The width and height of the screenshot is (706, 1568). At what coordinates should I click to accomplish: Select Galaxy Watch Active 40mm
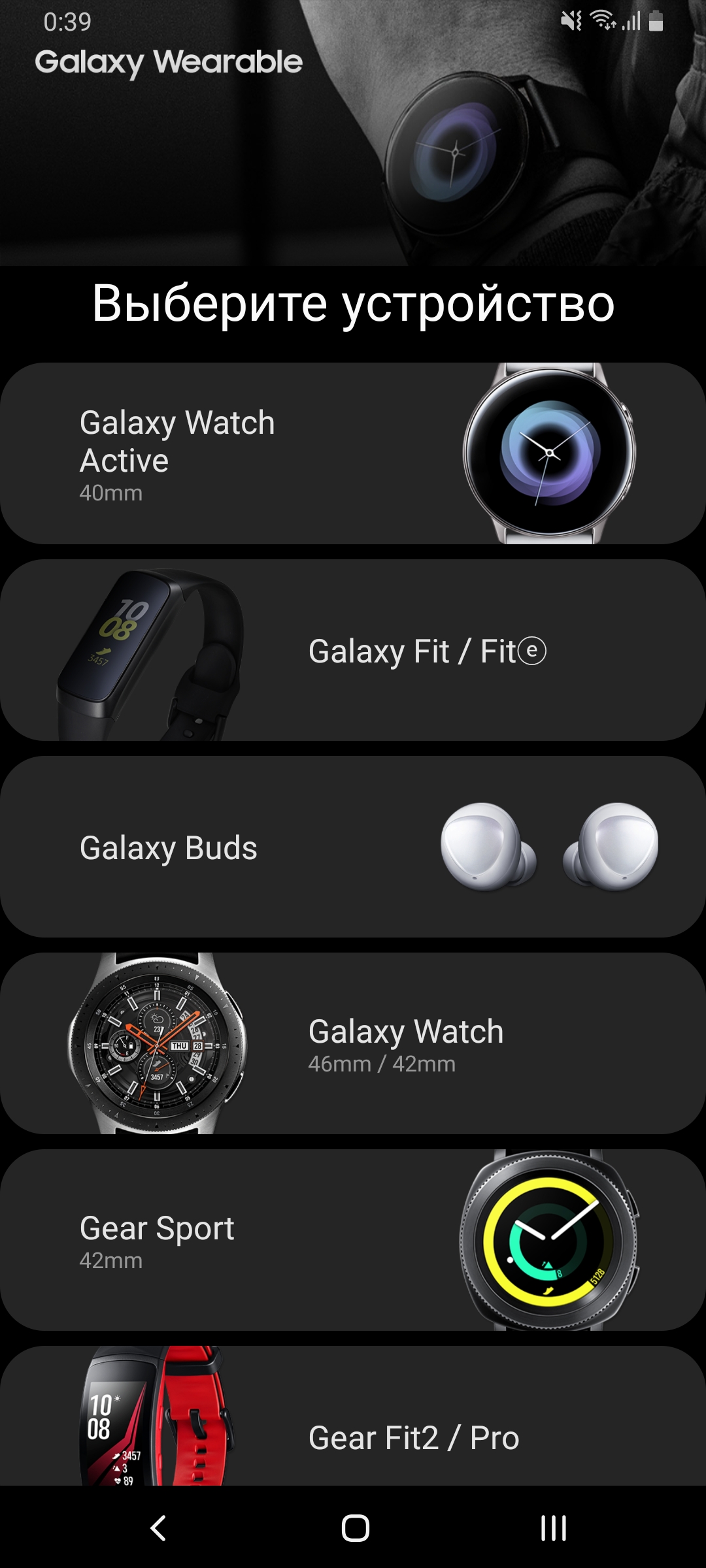(353, 453)
